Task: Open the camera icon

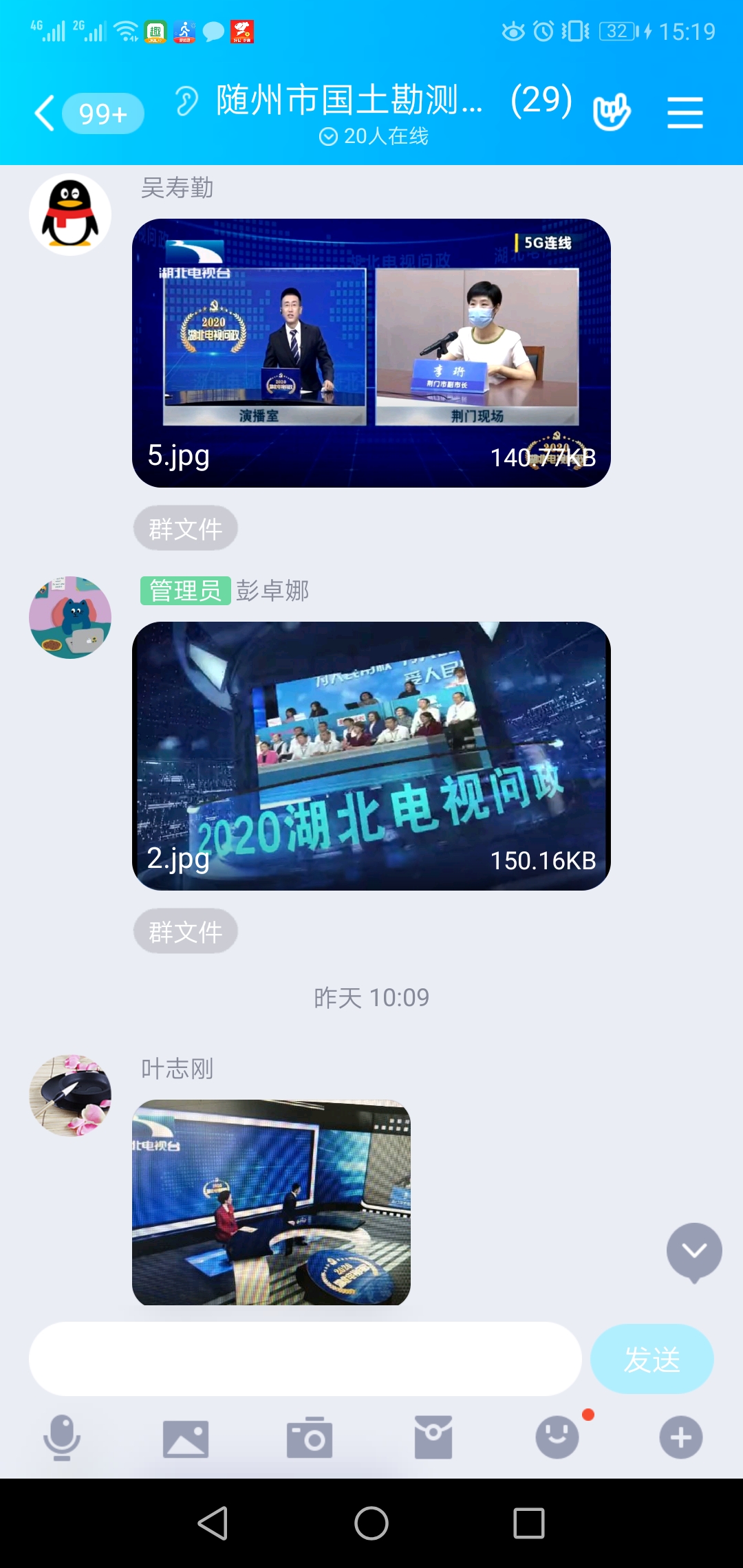Action: pos(310,1438)
